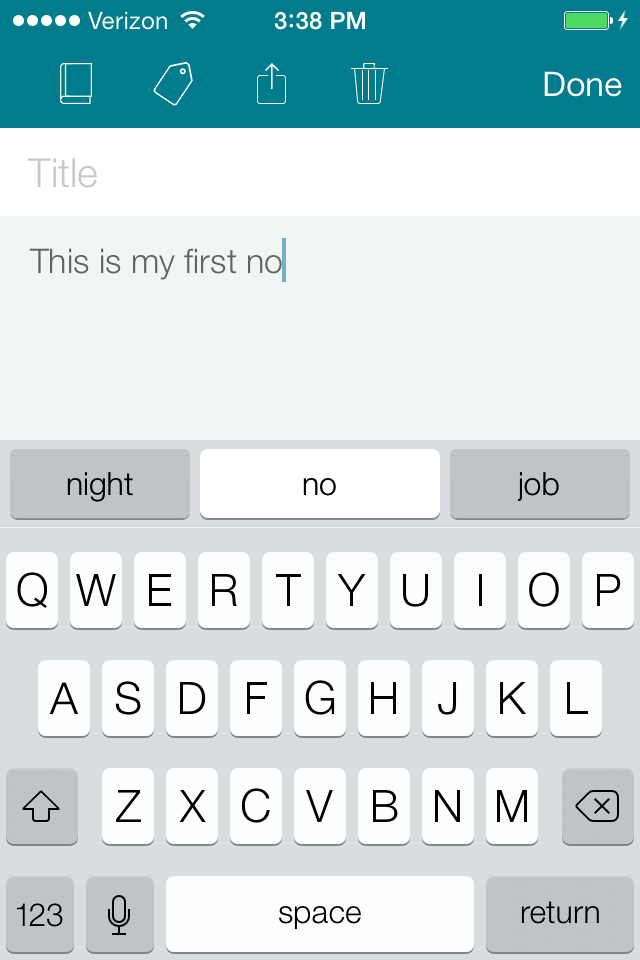Hit the backspace key

(598, 806)
